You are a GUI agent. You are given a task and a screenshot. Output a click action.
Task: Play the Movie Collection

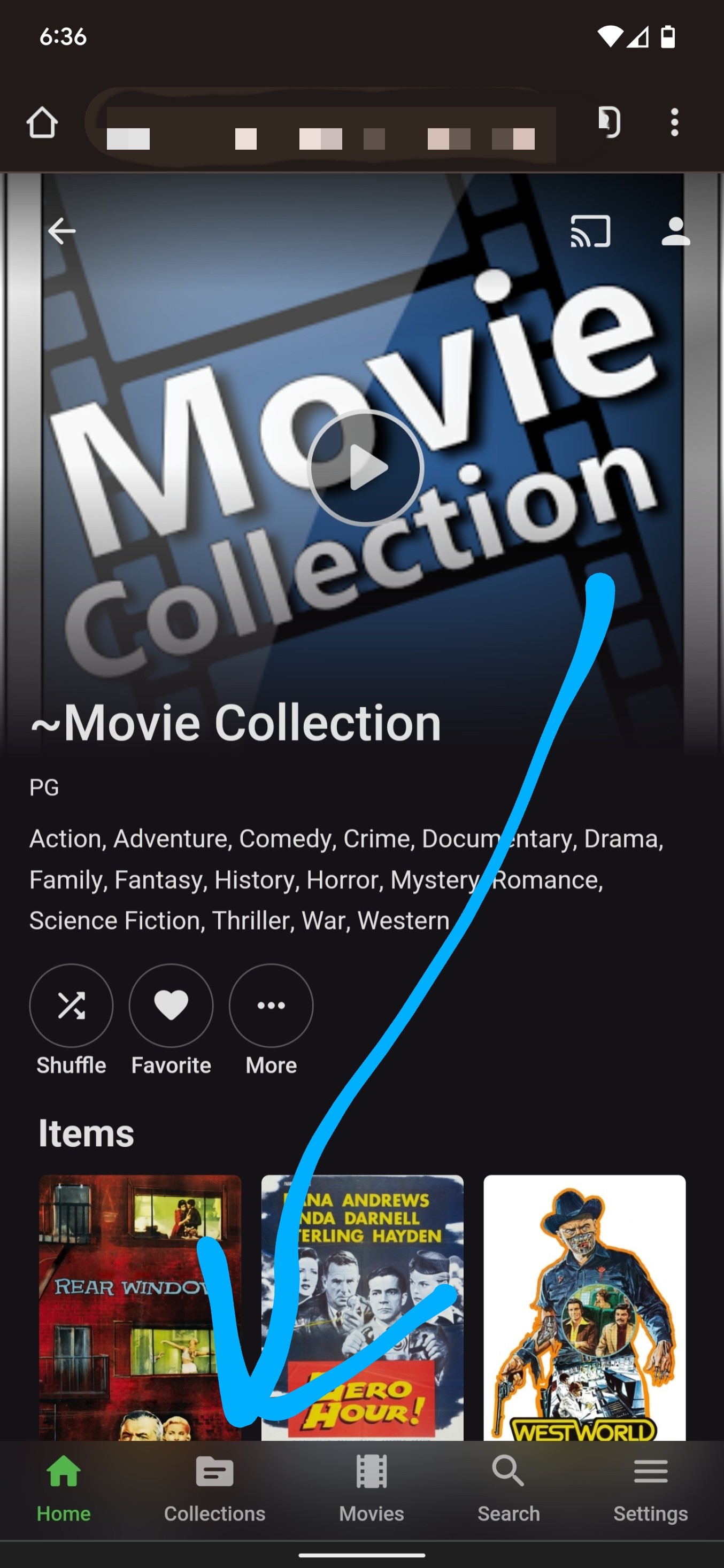click(x=365, y=467)
